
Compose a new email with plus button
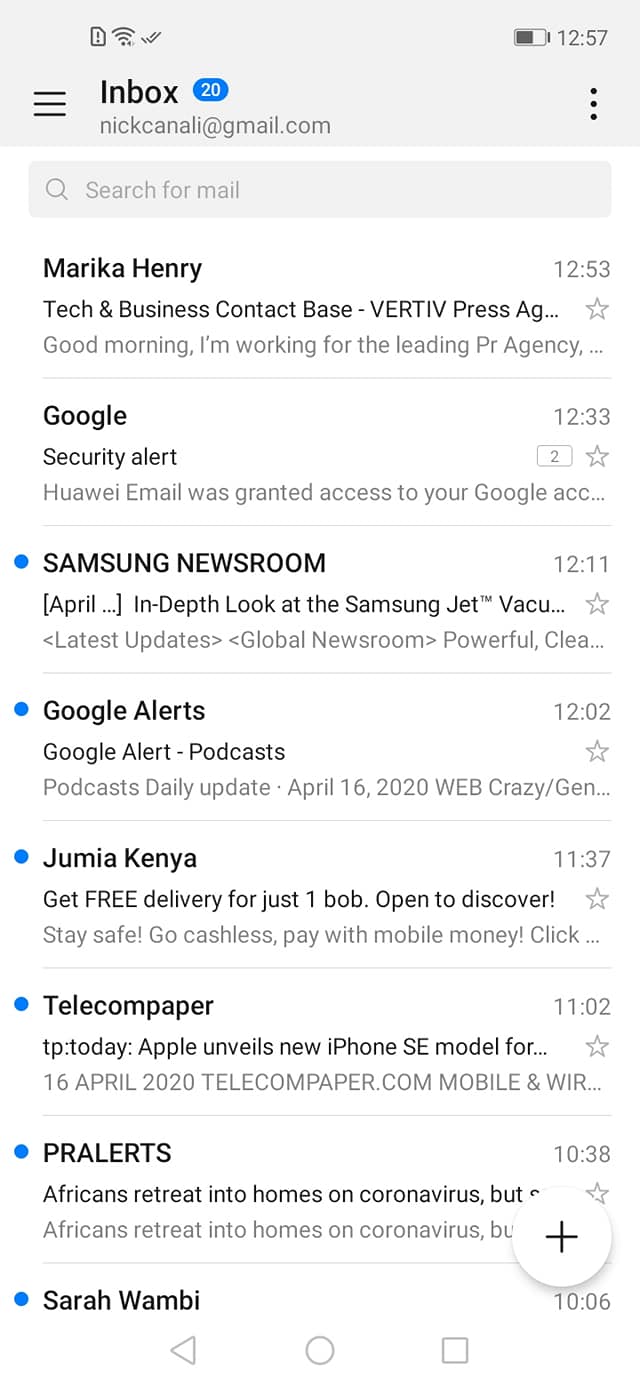(x=561, y=1237)
